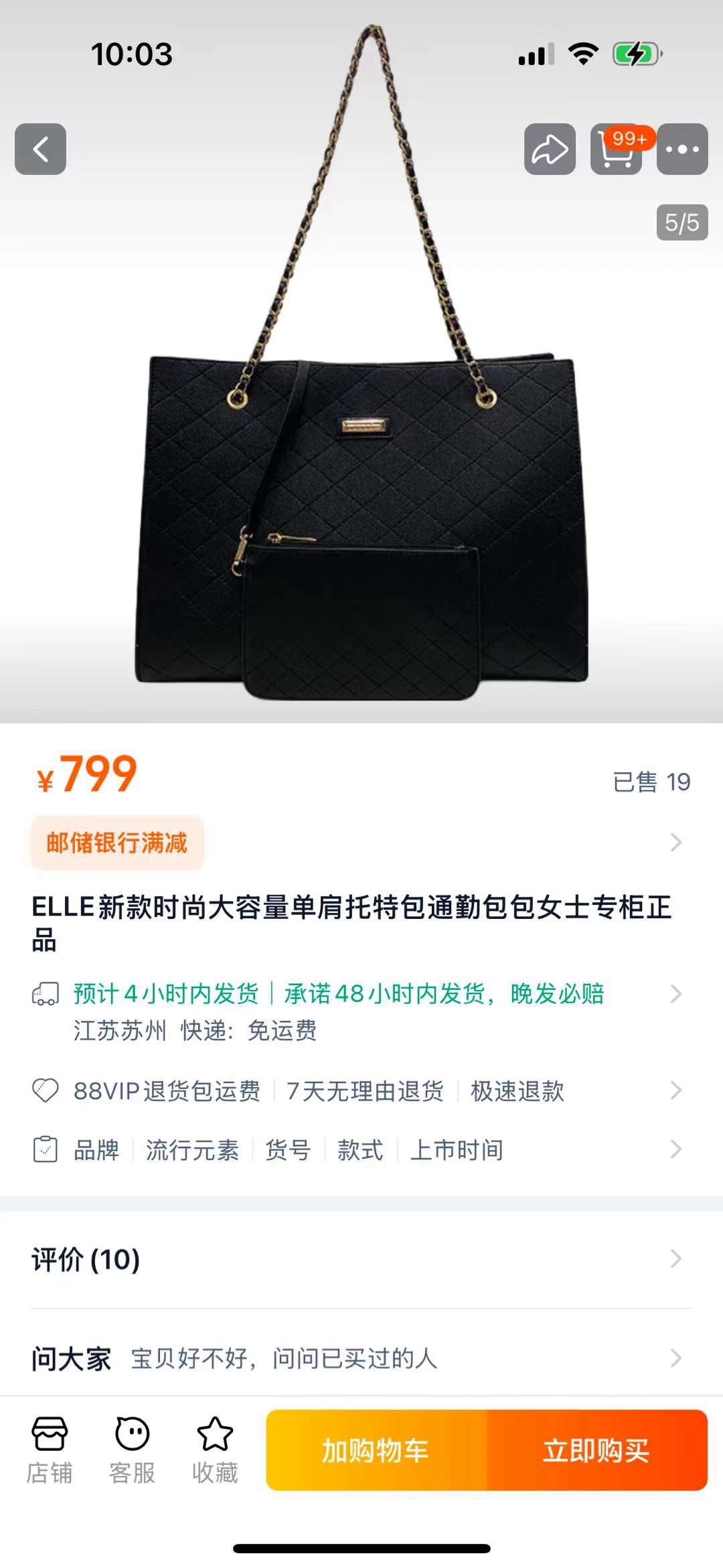Open the shopping cart with 99+ badge
Screen dimensions: 723x1568
pos(616,149)
